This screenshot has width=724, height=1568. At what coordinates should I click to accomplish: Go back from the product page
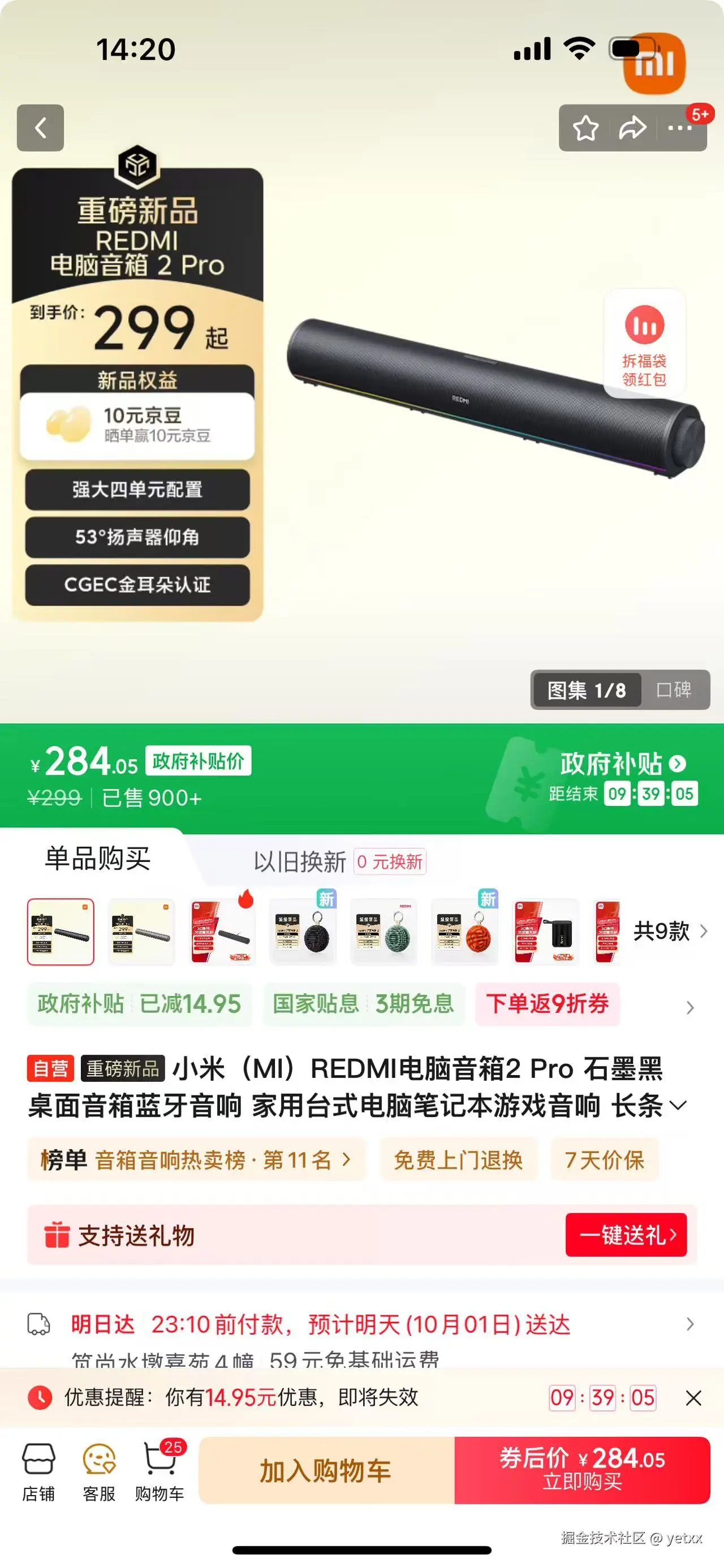(40, 128)
